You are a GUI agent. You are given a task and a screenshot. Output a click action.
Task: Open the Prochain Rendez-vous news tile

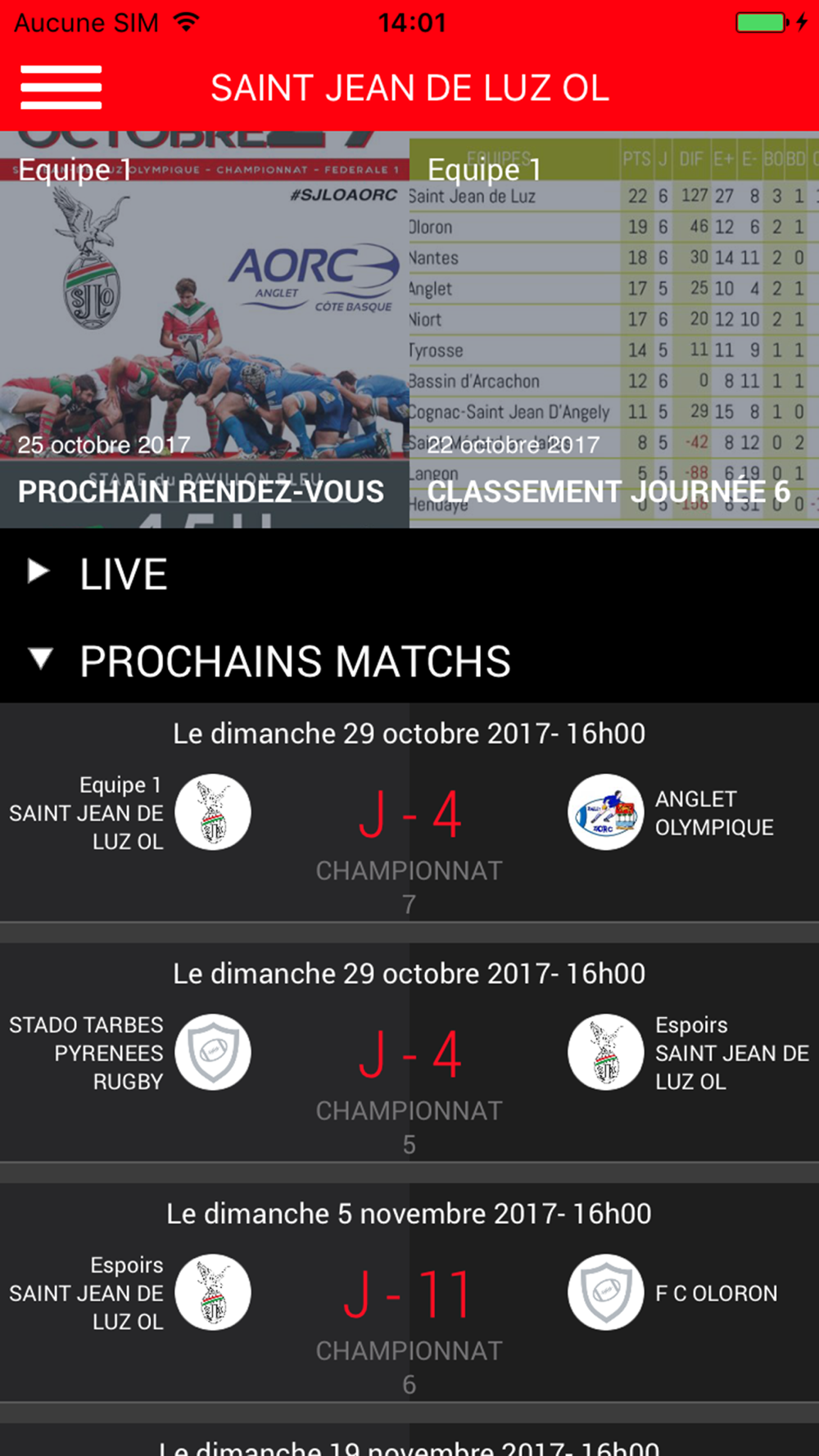[205, 329]
